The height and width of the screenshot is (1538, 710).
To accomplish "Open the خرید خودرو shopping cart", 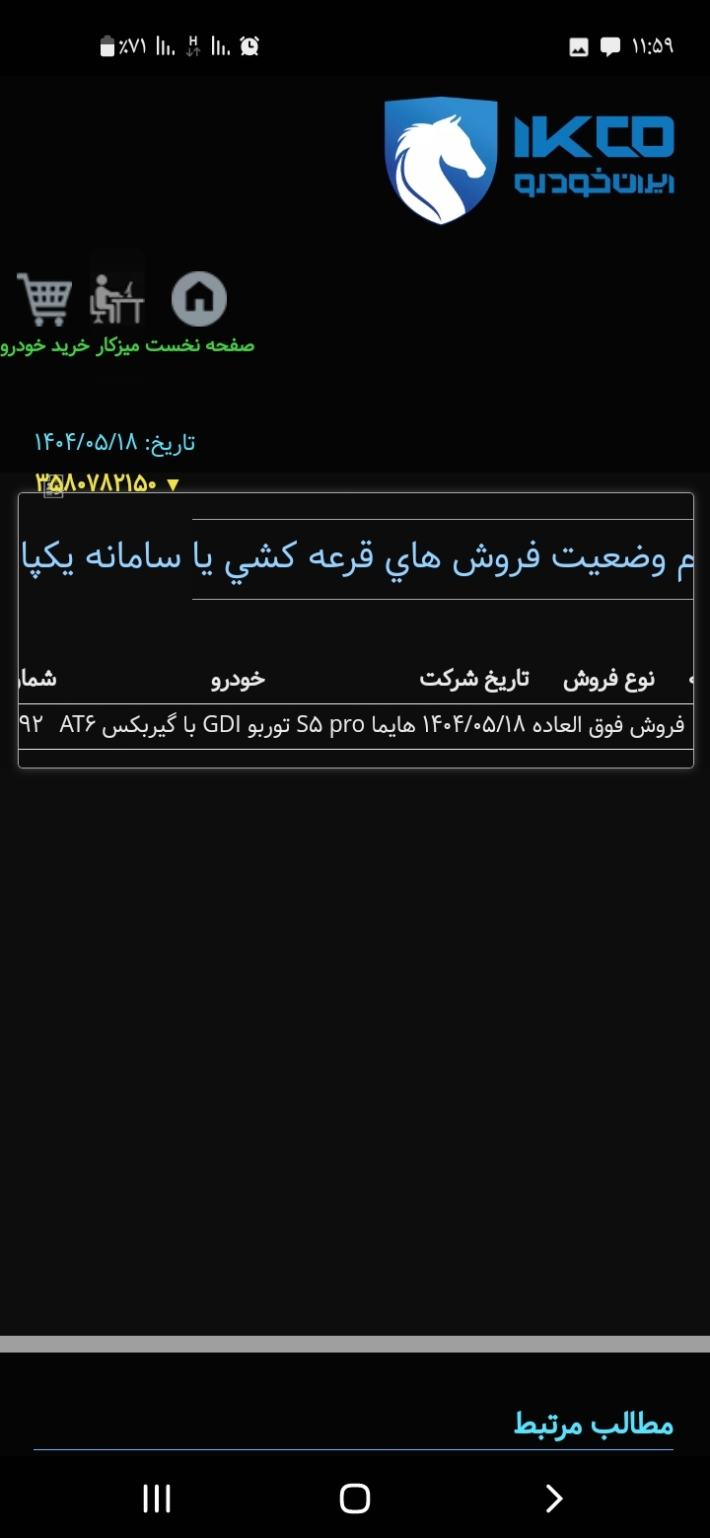I will click(x=44, y=299).
